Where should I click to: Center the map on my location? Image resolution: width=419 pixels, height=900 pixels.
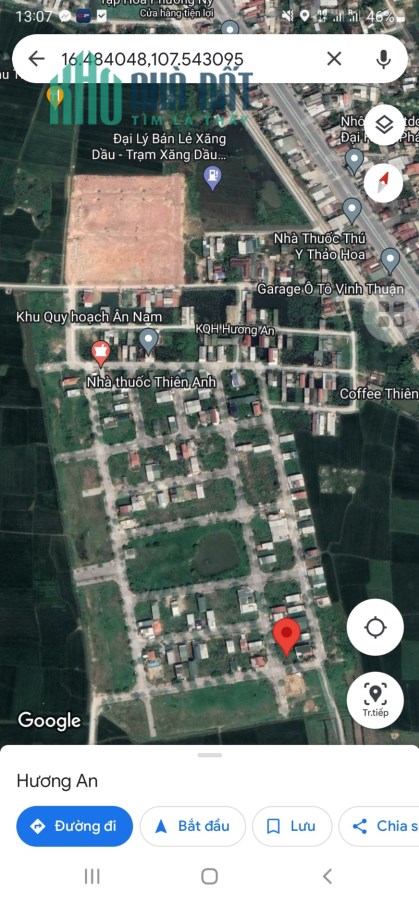pyautogui.click(x=375, y=627)
